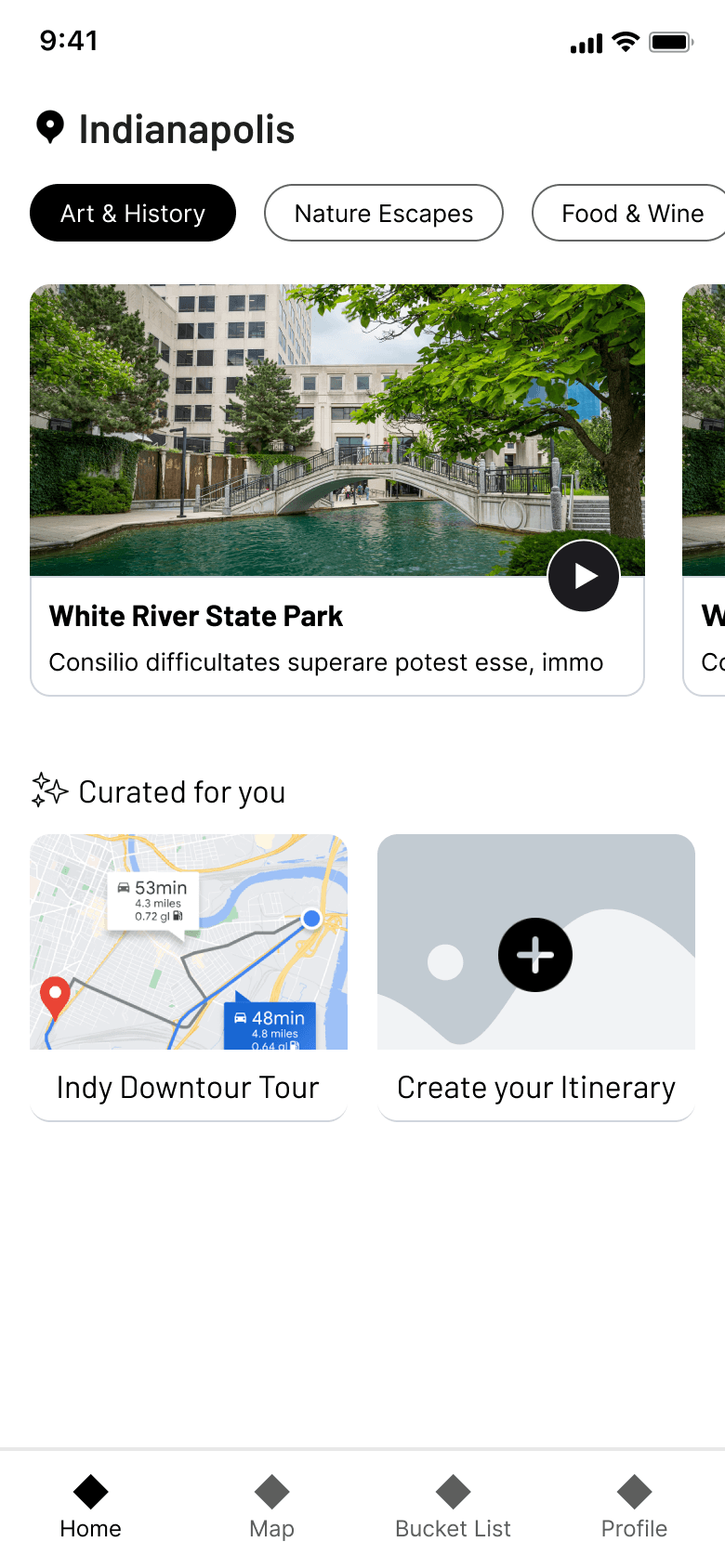The image size is (725, 1568).
Task: Open the Bucket List tab
Action: tap(453, 1507)
